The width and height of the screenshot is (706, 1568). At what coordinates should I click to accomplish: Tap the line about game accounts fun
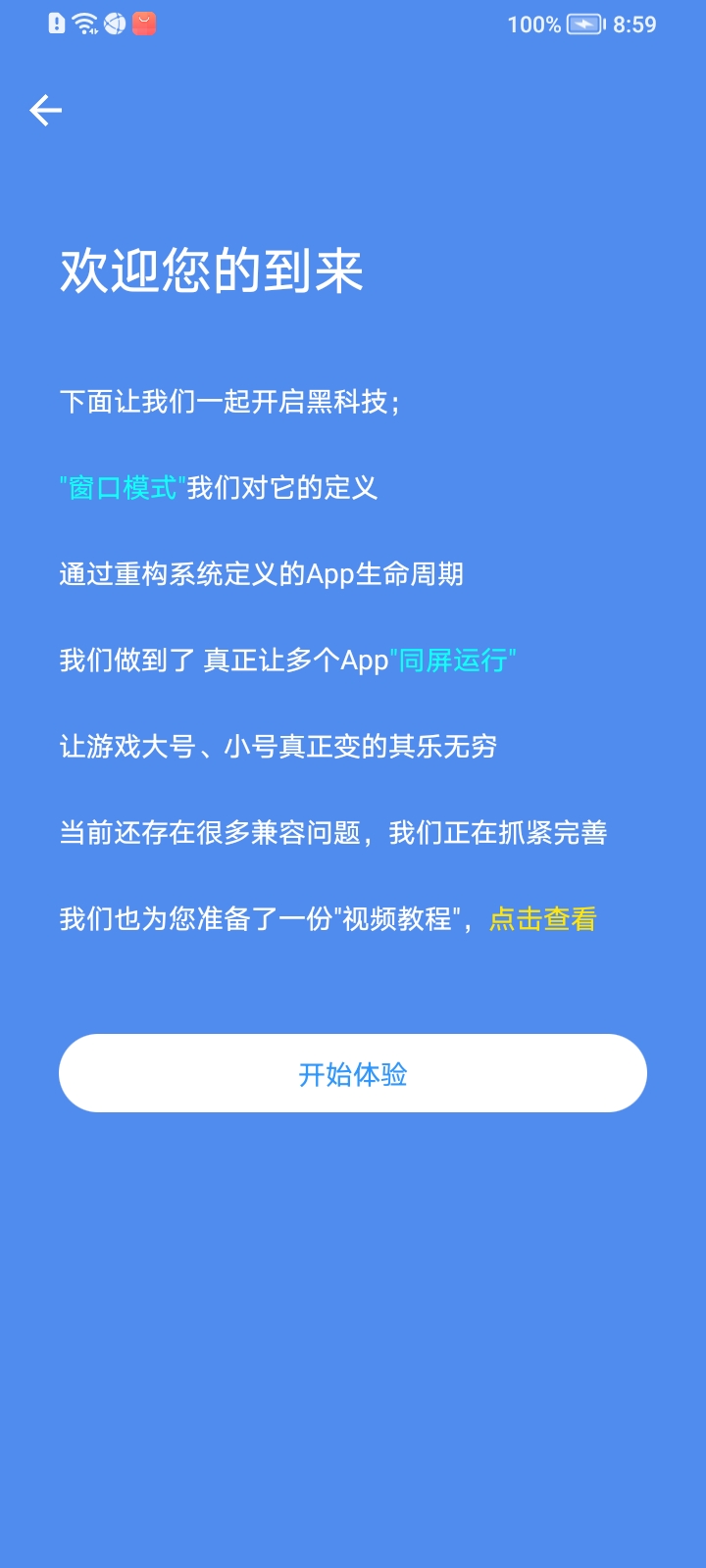pyautogui.click(x=277, y=747)
